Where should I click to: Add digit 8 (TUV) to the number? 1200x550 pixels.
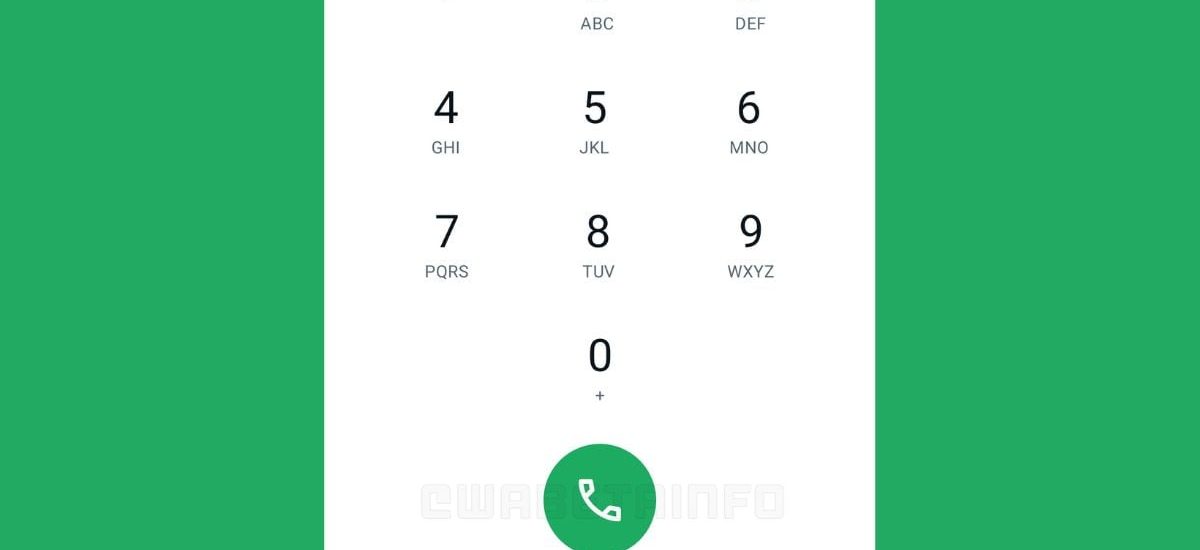tap(598, 245)
